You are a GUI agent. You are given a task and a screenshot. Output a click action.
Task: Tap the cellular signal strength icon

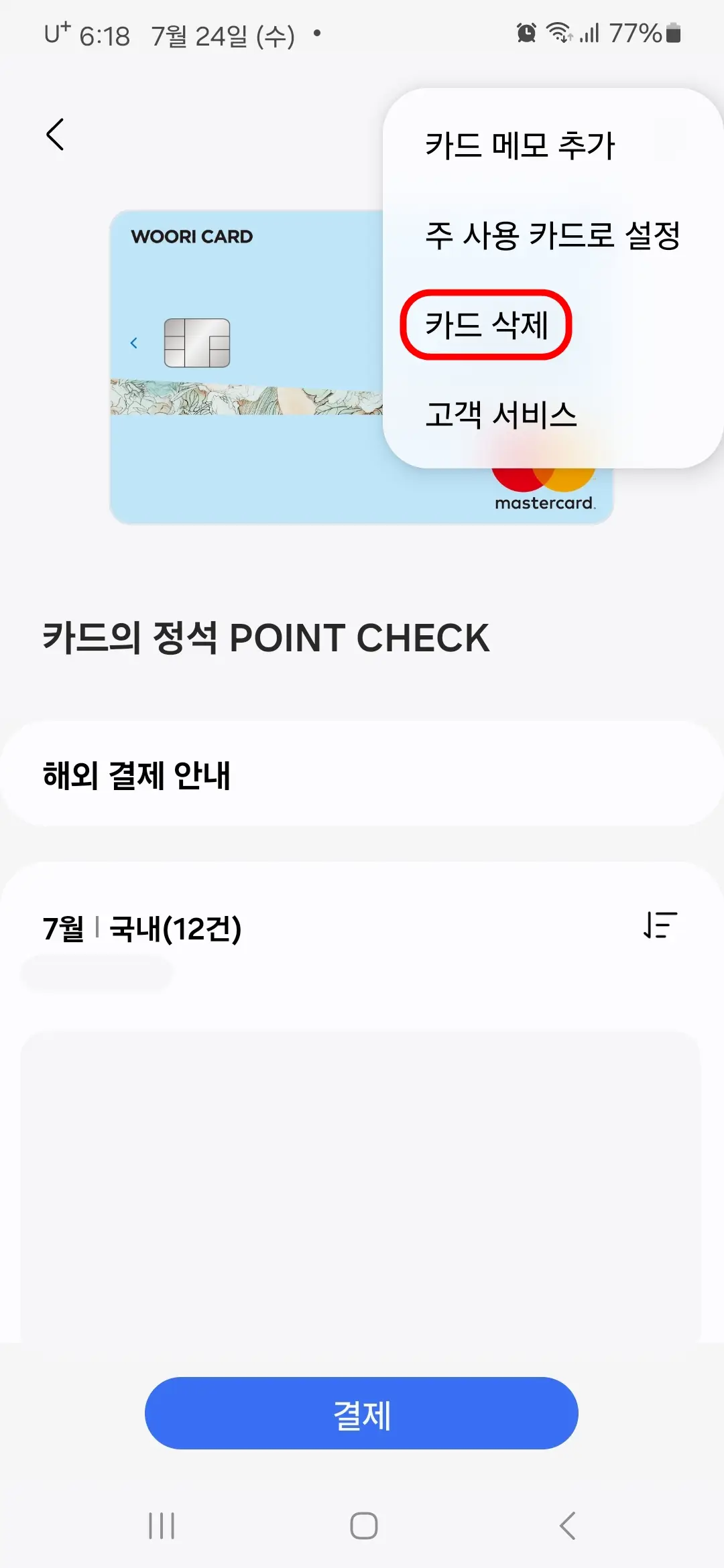(589, 34)
